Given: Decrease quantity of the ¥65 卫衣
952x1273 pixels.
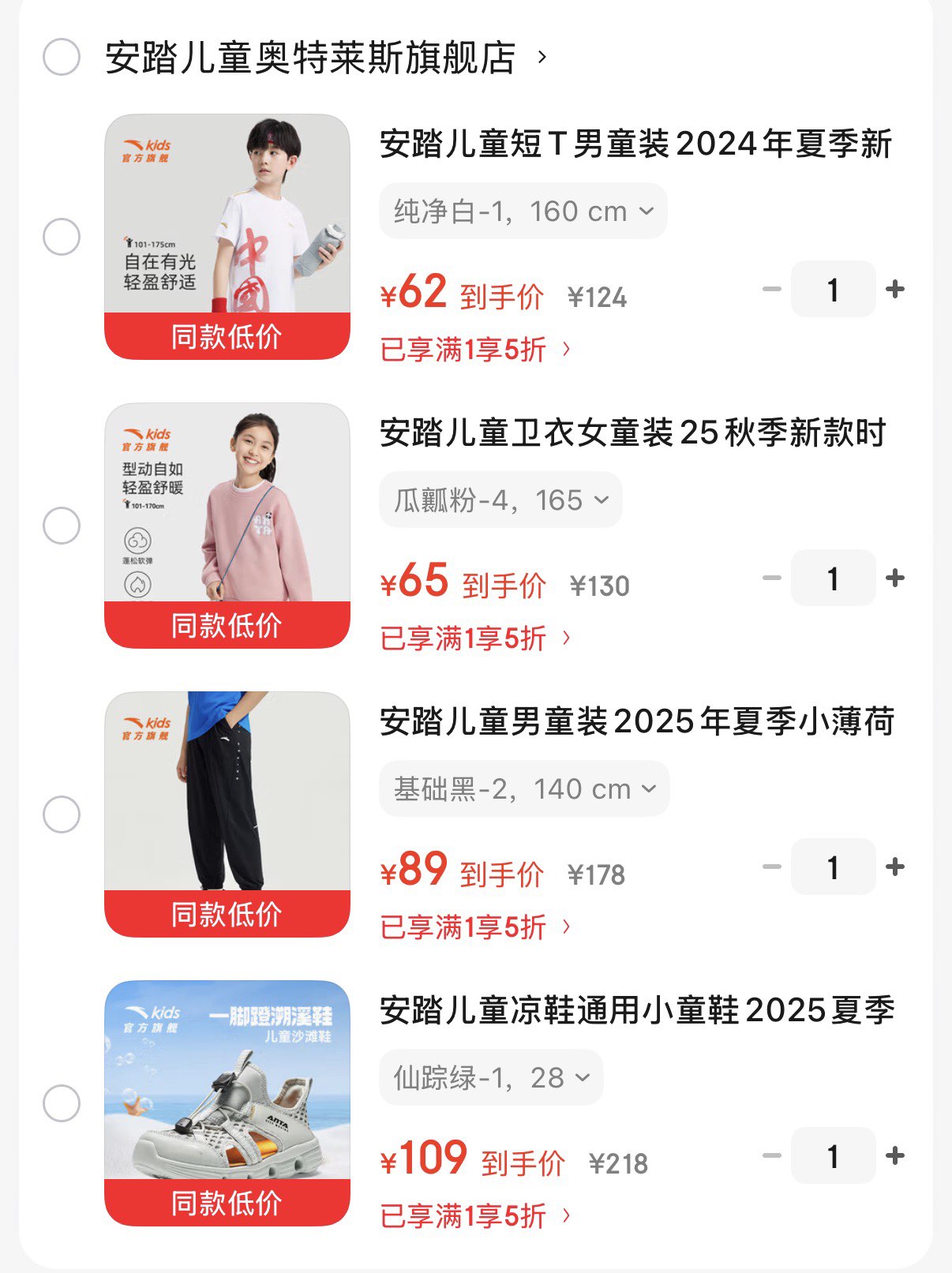Looking at the screenshot, I should tap(771, 578).
